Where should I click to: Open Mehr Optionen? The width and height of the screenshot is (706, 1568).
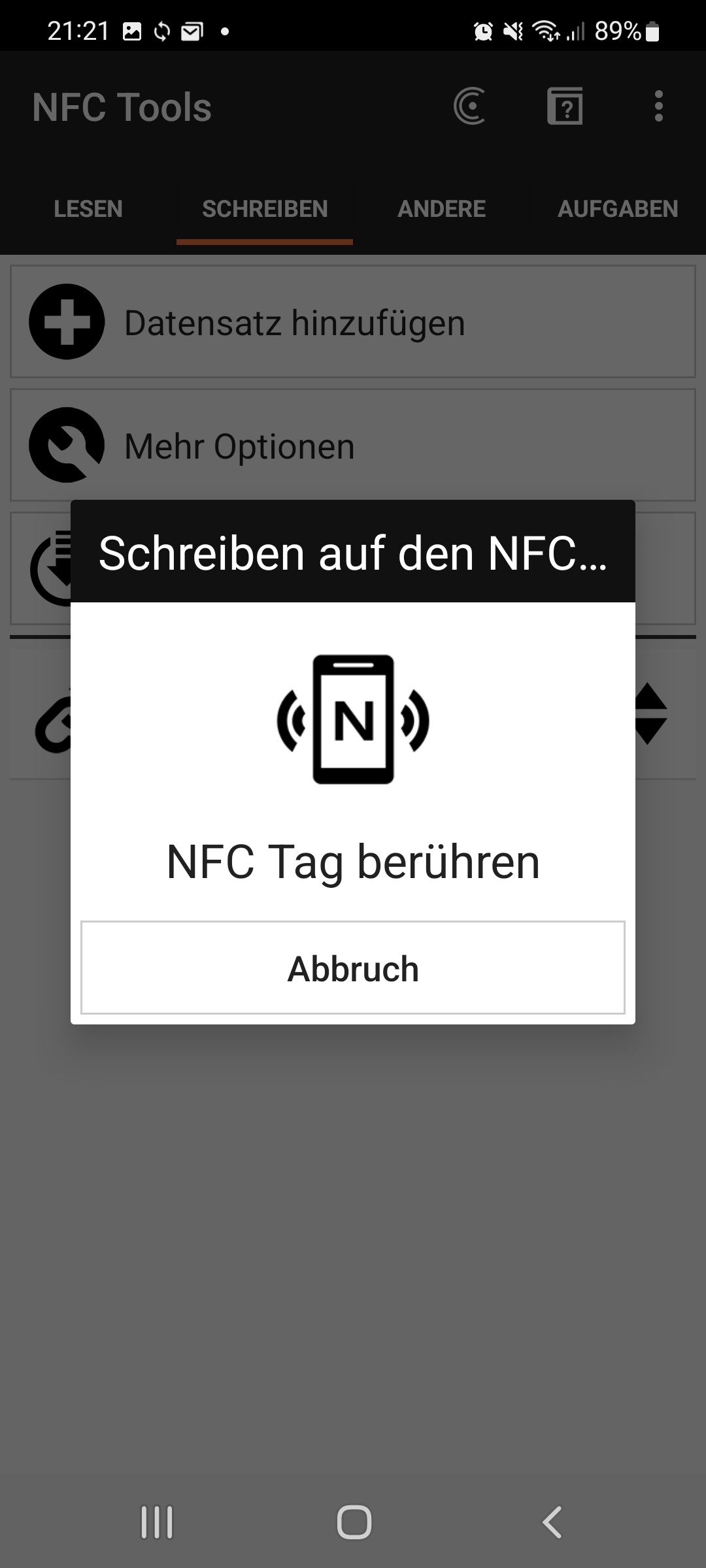pos(353,446)
